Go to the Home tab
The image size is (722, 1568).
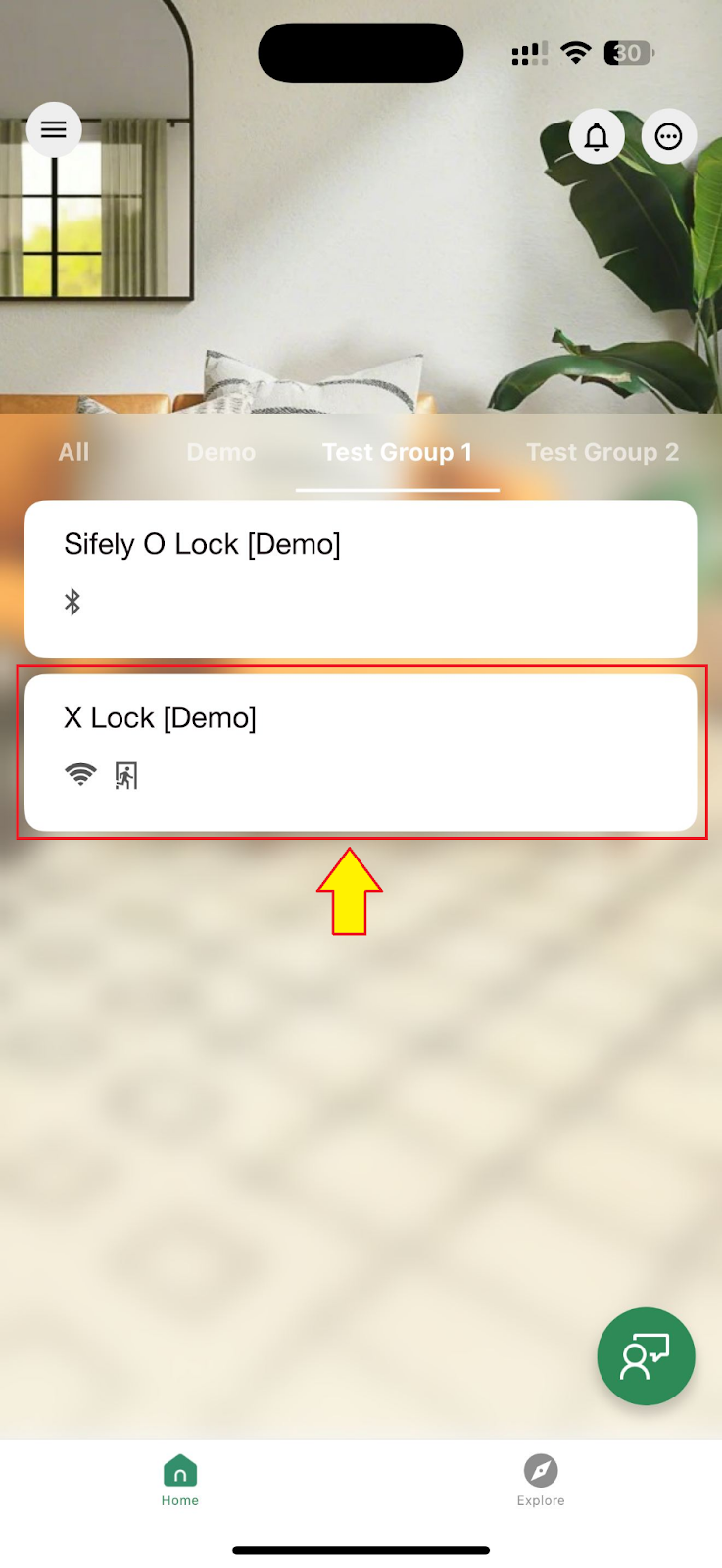click(x=180, y=1481)
